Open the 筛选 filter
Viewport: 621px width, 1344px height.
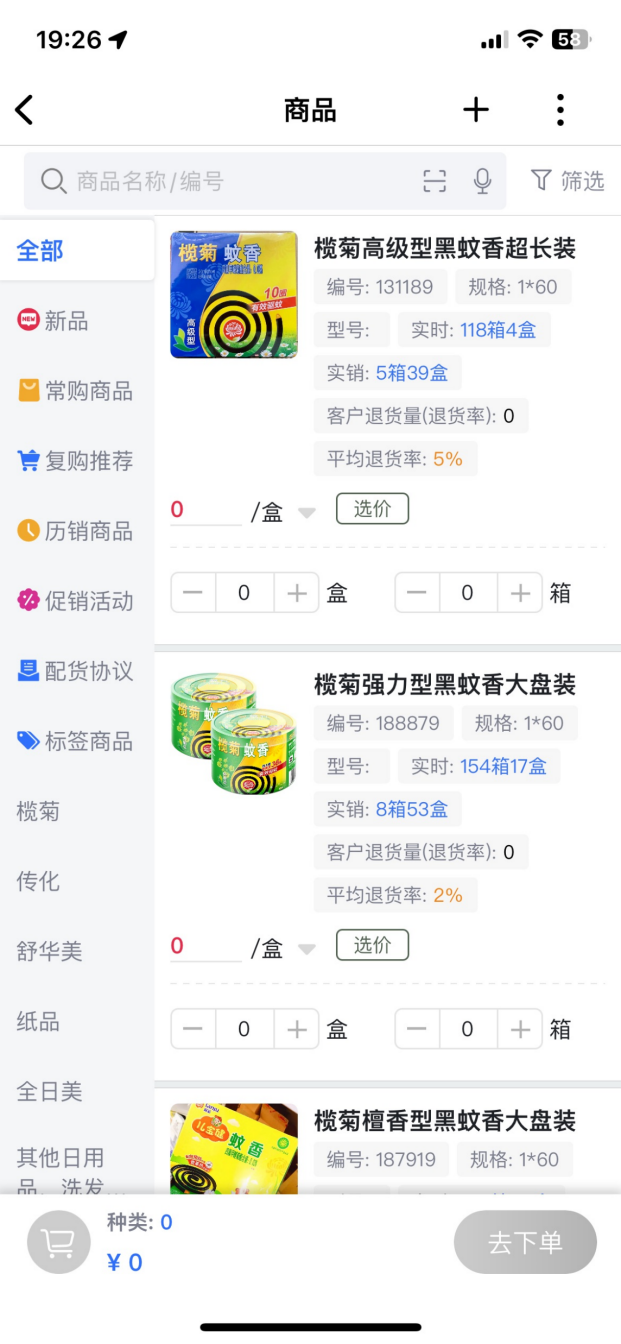(567, 181)
